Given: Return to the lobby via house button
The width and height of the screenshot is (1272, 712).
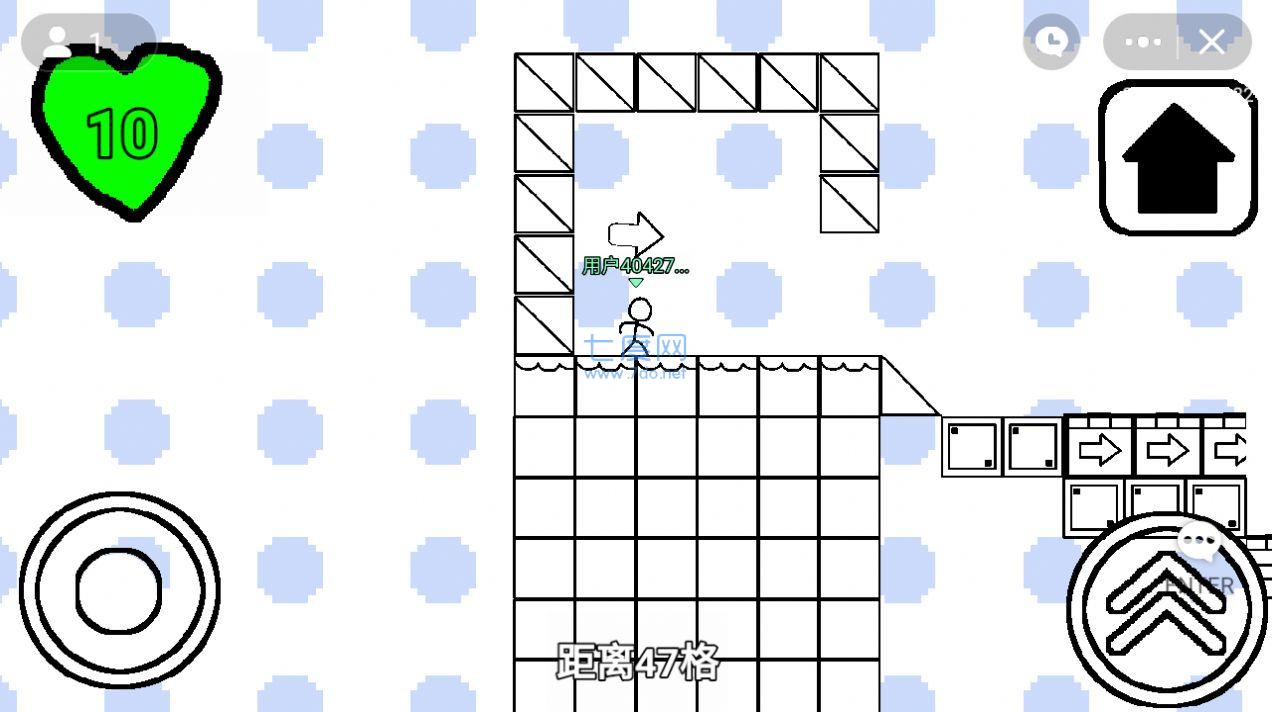Looking at the screenshot, I should click(1178, 158).
